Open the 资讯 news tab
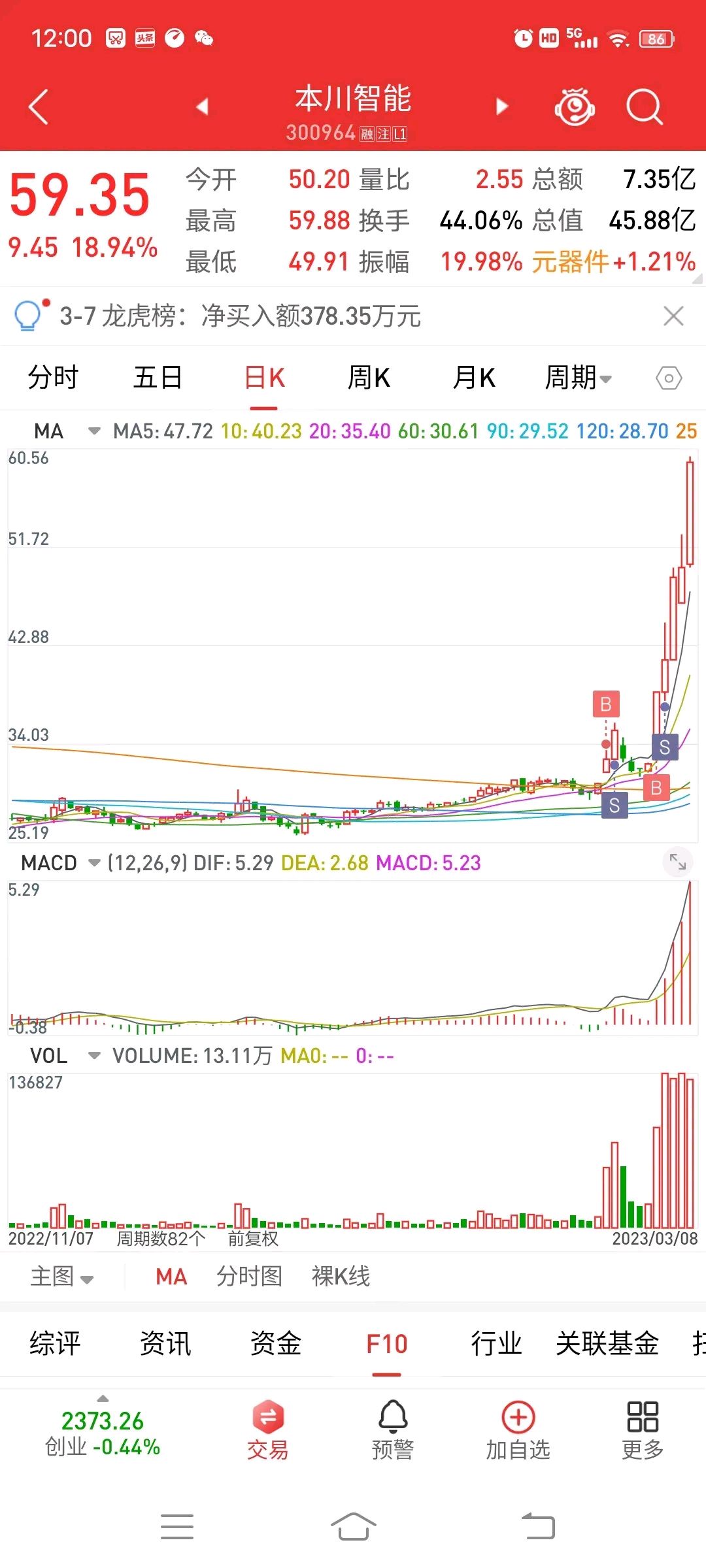 tap(165, 1344)
